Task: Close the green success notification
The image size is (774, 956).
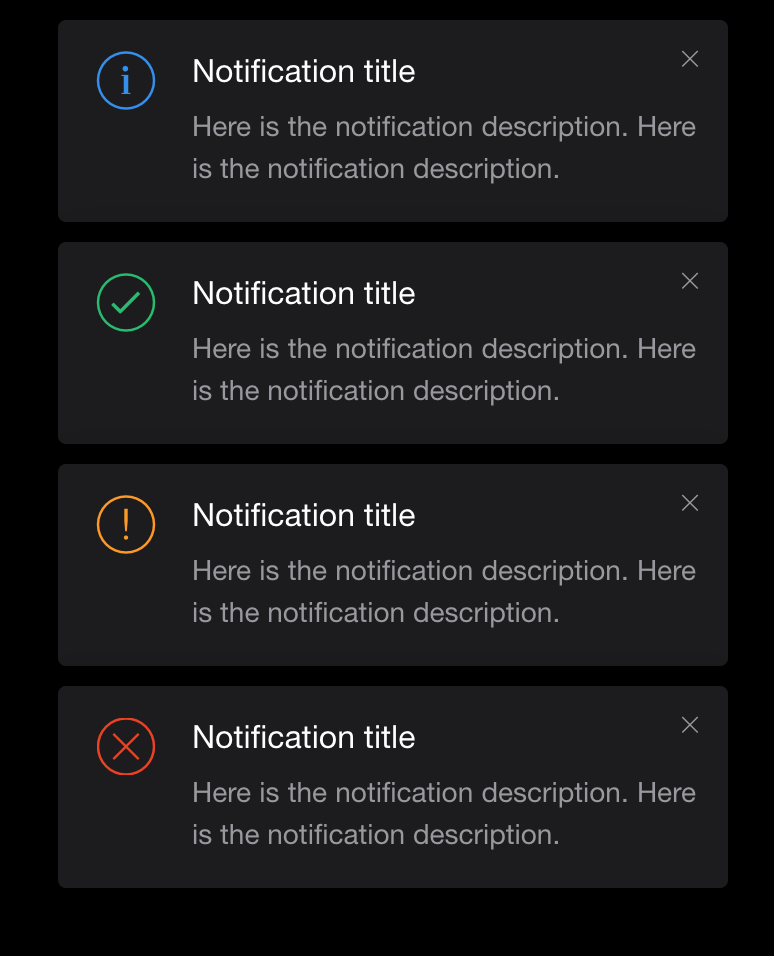Action: (689, 281)
